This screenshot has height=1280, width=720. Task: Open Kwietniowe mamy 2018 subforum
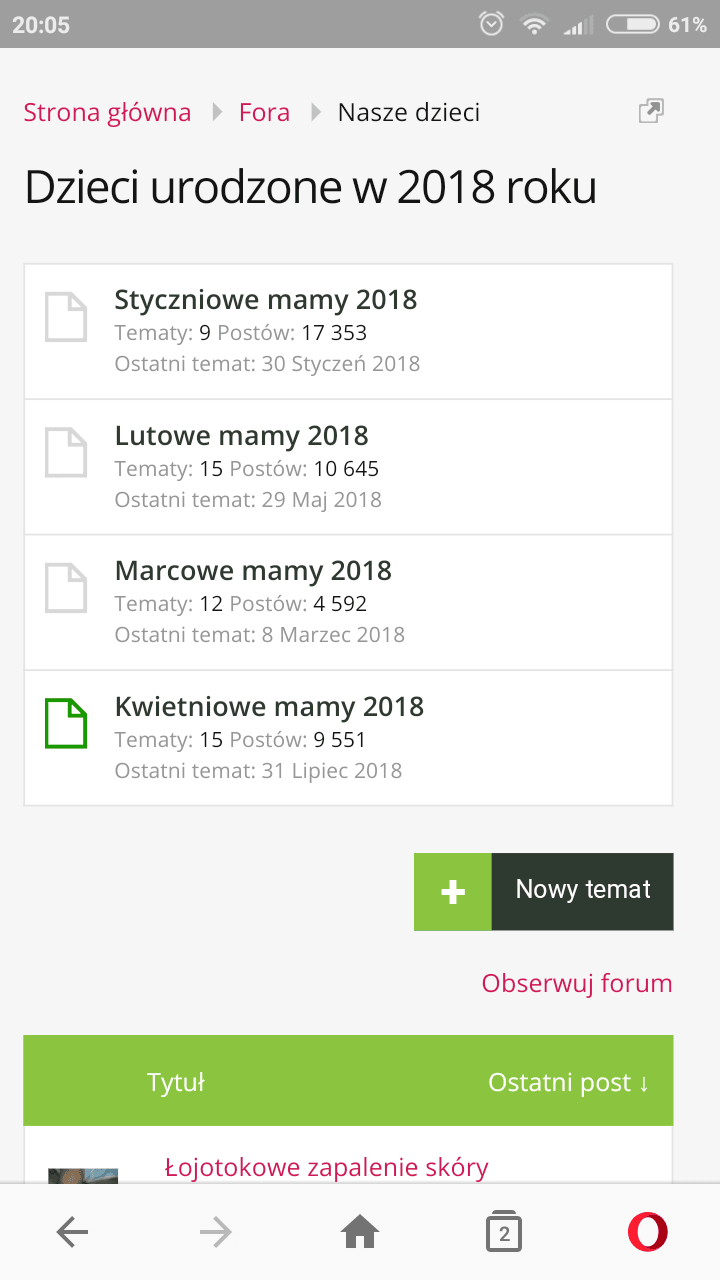(x=269, y=707)
